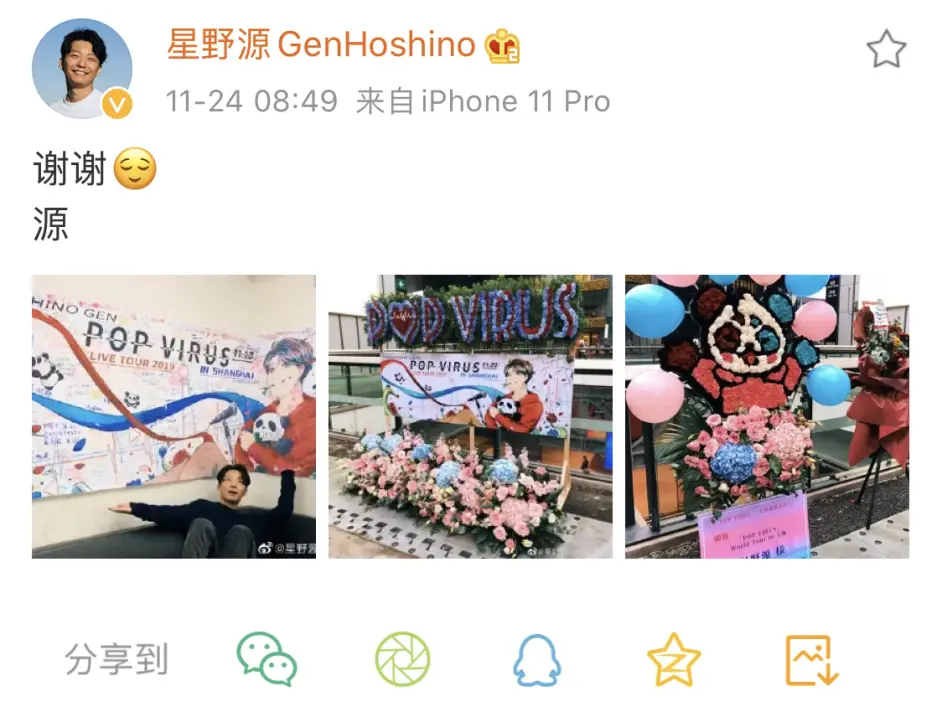Open the 星野源 GenHoshino username link
Screen dimensions: 942x722
click(320, 45)
